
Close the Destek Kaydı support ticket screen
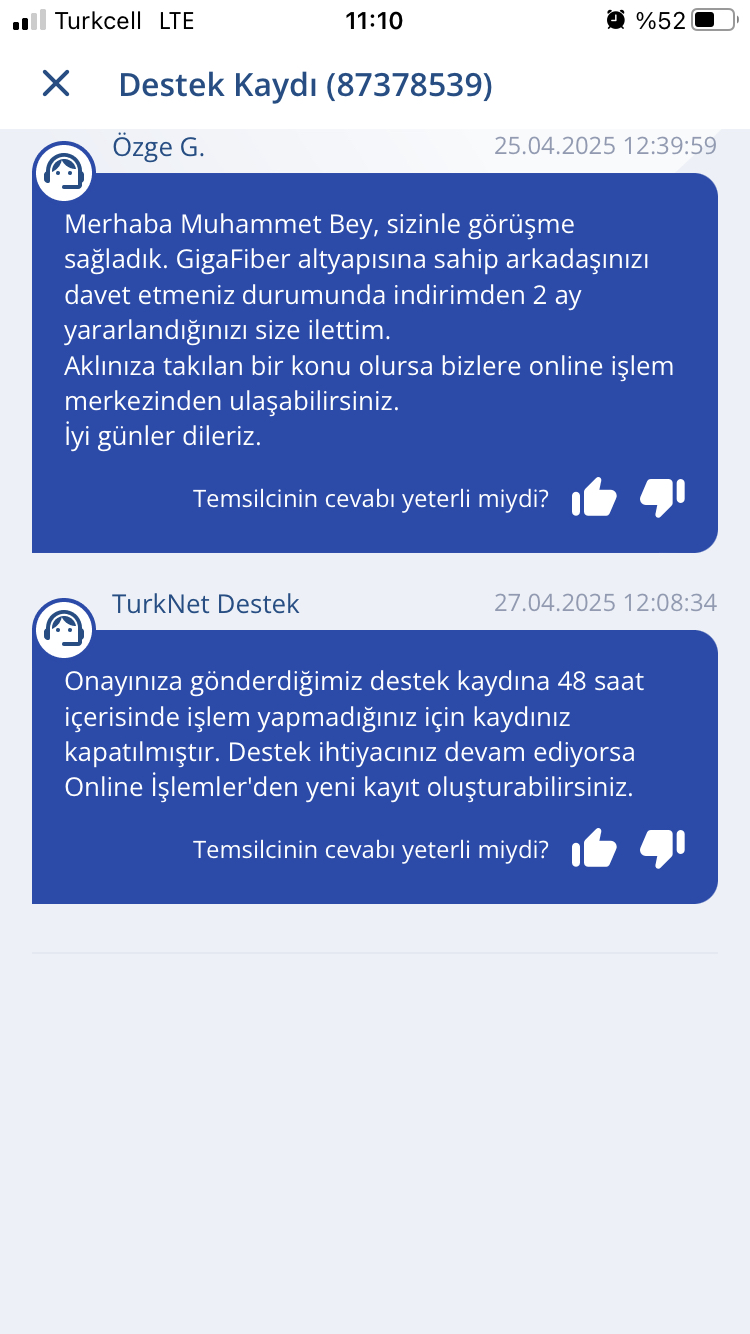pos(56,84)
